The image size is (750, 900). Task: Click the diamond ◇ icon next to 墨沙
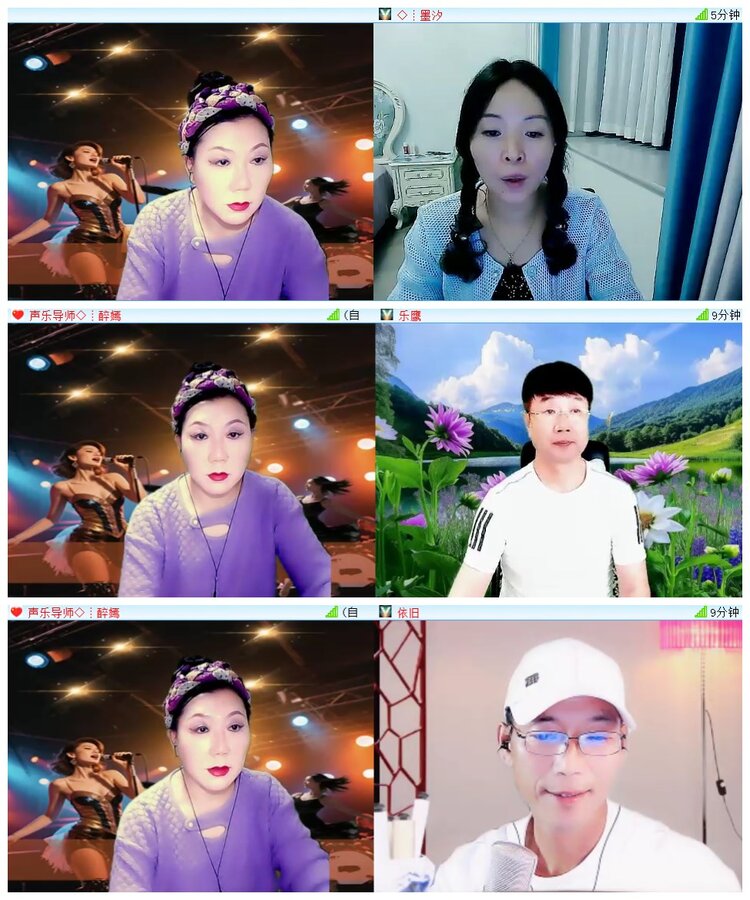[403, 9]
